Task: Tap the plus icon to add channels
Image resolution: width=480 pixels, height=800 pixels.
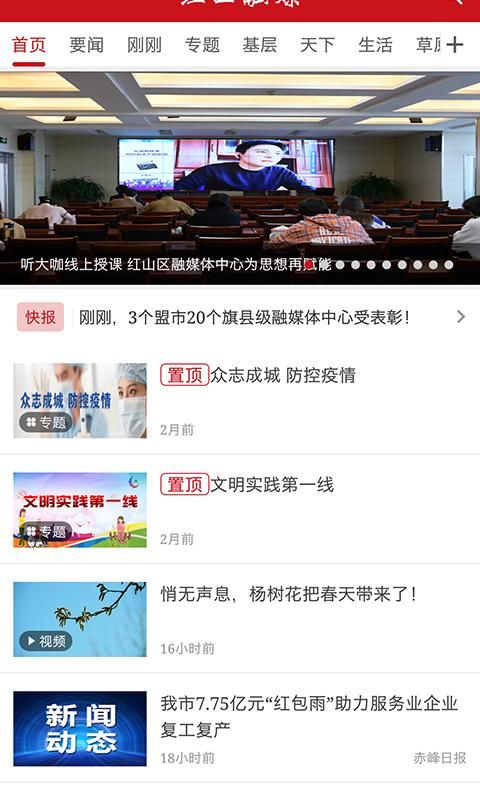Action: [x=454, y=45]
